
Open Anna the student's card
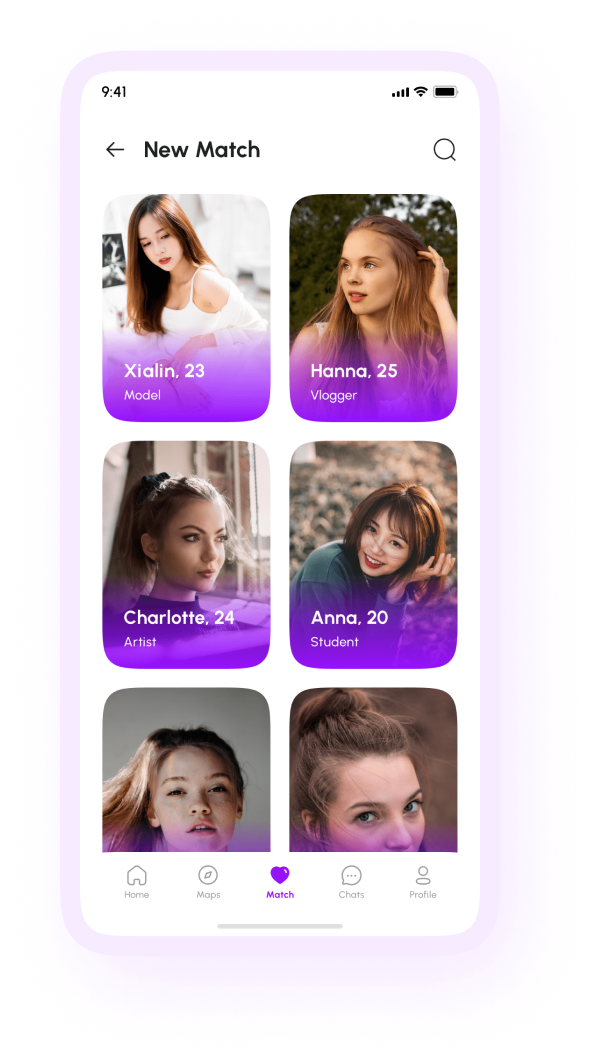pyautogui.click(x=373, y=554)
